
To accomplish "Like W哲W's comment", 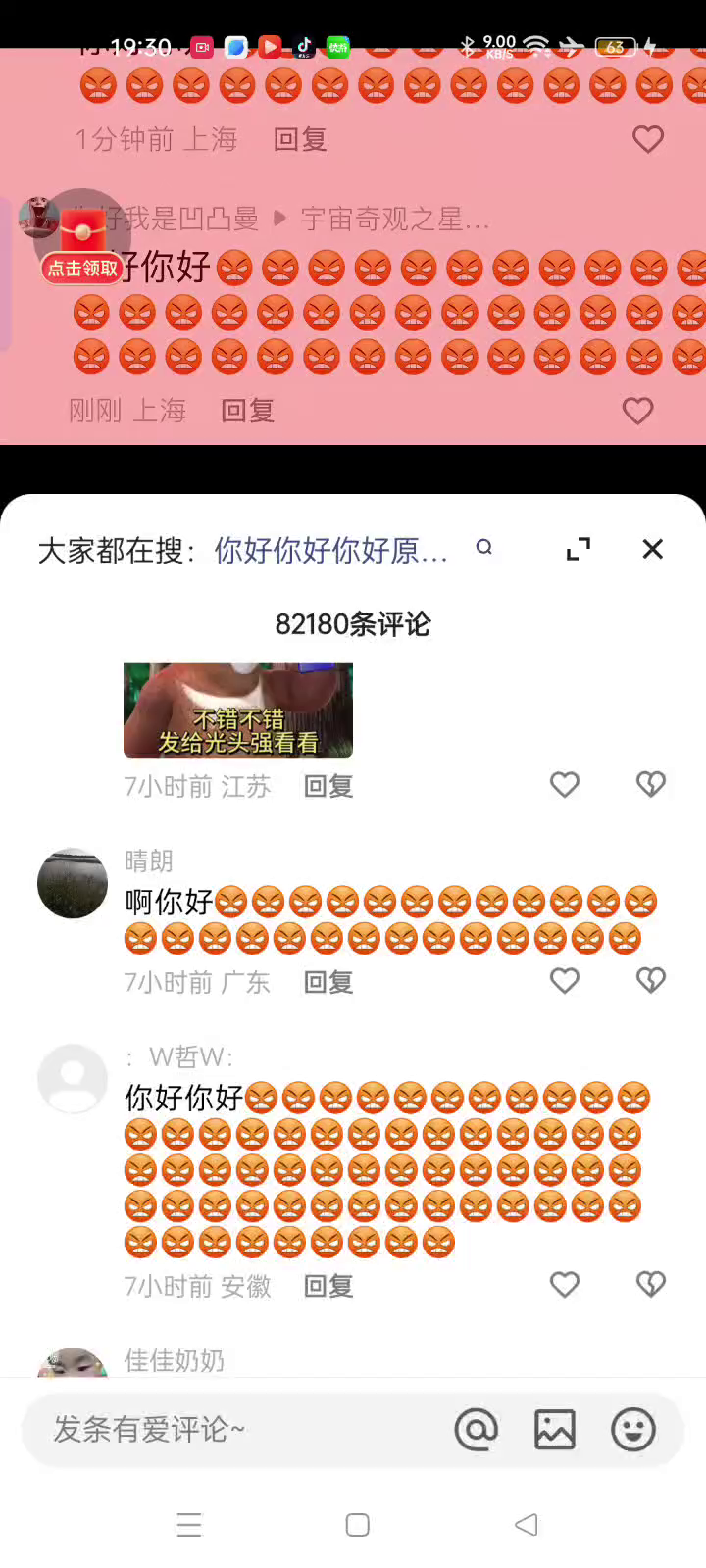I will pos(565,1285).
